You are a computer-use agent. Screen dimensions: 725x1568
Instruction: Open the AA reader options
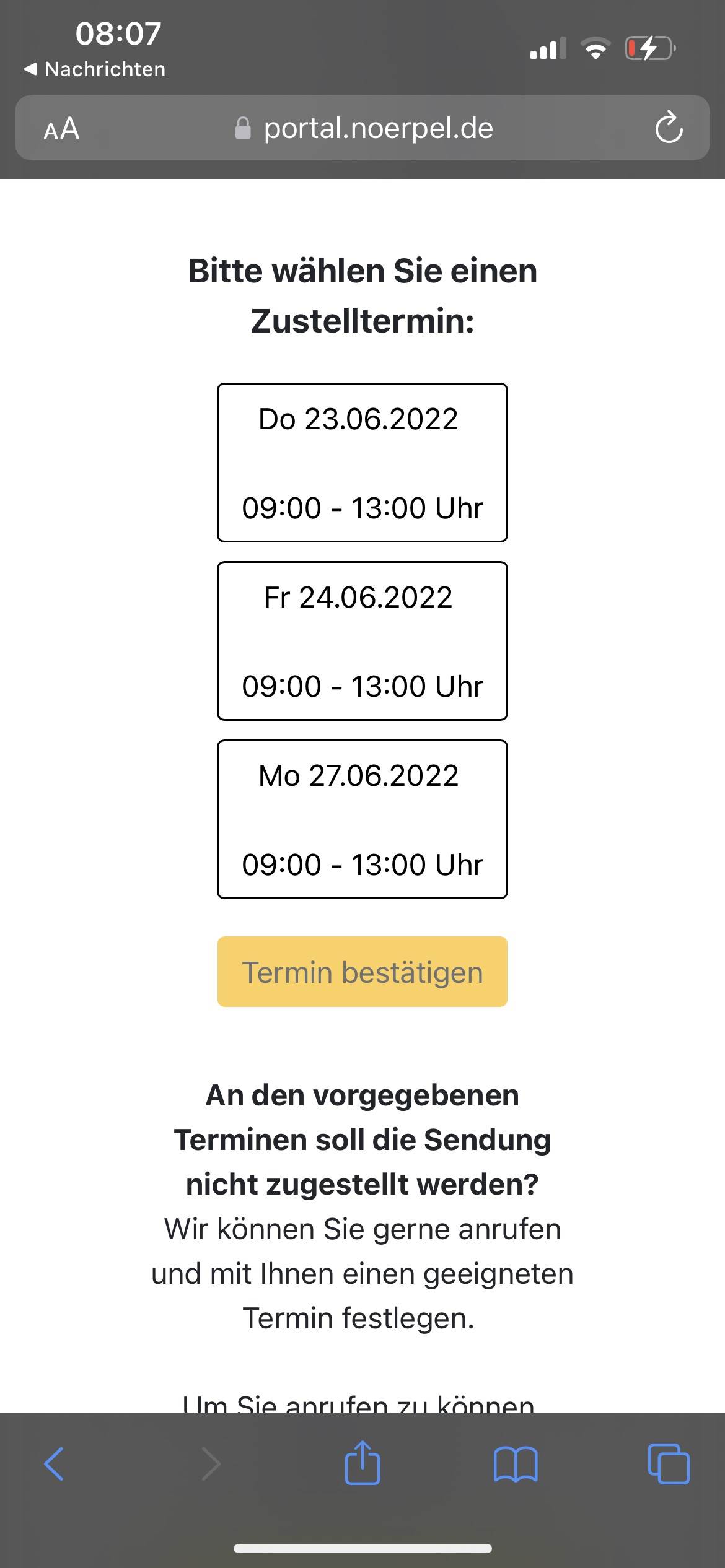coord(61,129)
